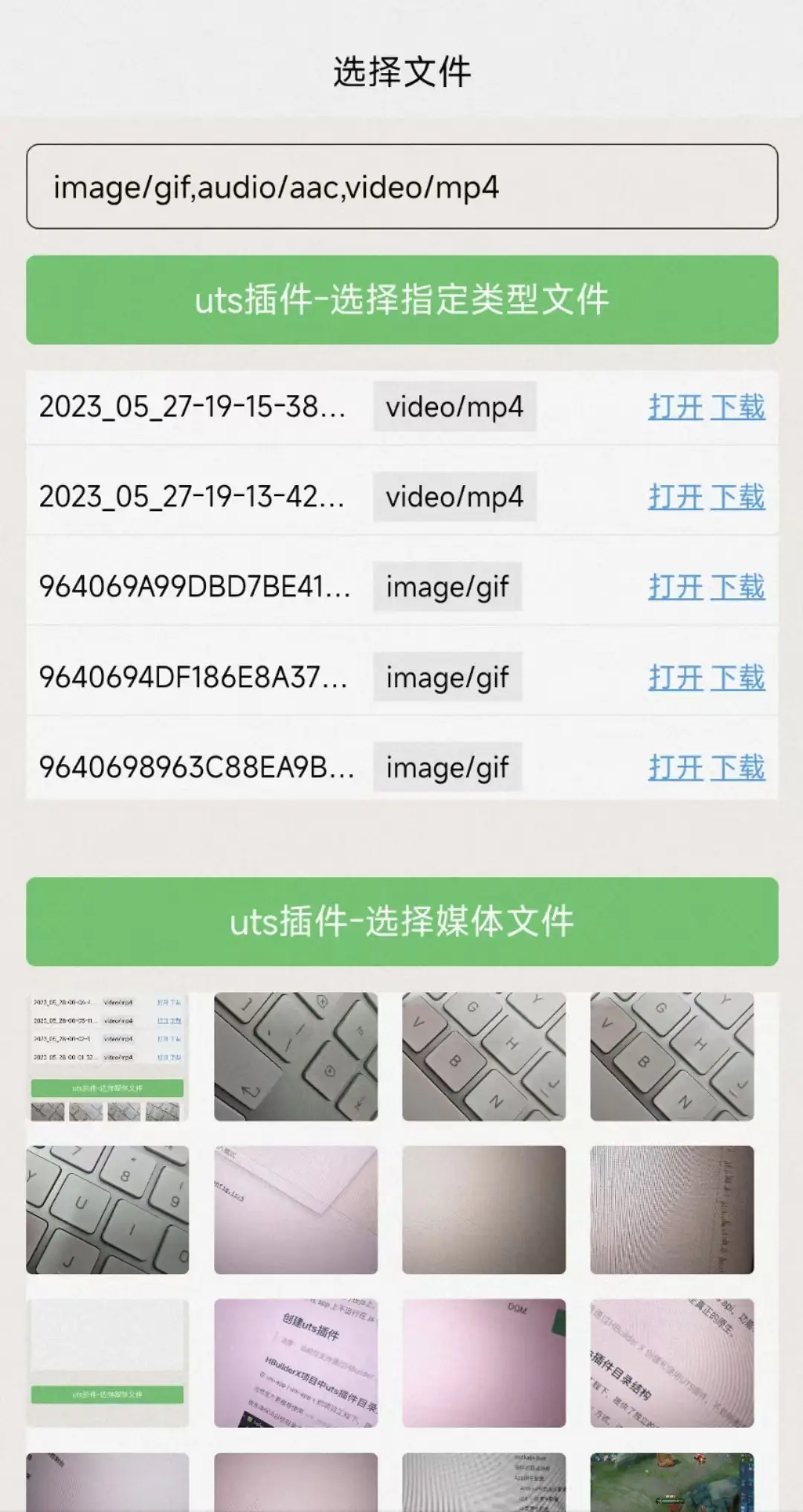The width and height of the screenshot is (803, 1512).
Task: Open the 9640694DF186E8A37 gif file
Action: click(675, 678)
